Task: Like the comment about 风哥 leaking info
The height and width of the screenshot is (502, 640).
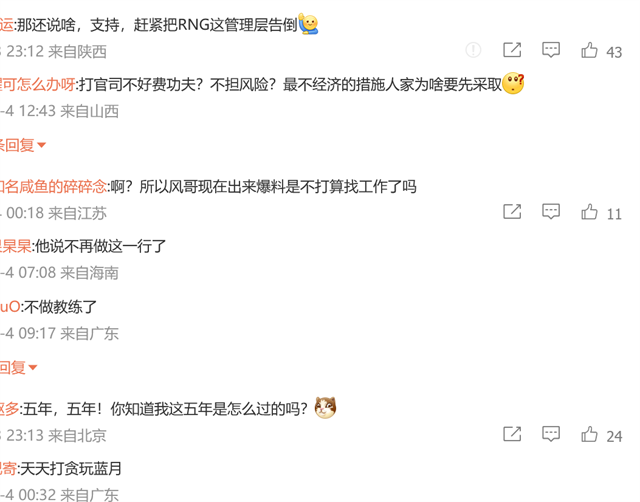Action: (x=589, y=212)
